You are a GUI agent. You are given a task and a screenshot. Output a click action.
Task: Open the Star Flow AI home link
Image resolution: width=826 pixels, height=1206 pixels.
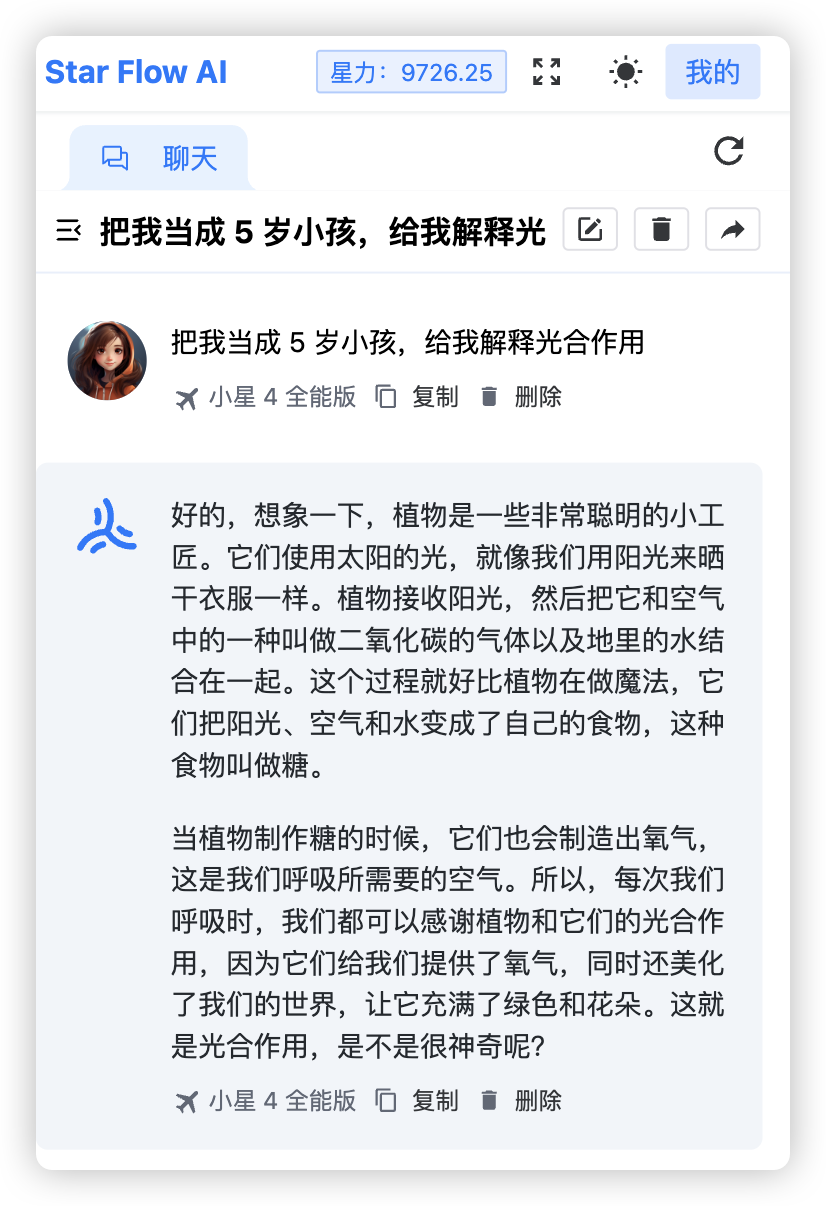136,72
